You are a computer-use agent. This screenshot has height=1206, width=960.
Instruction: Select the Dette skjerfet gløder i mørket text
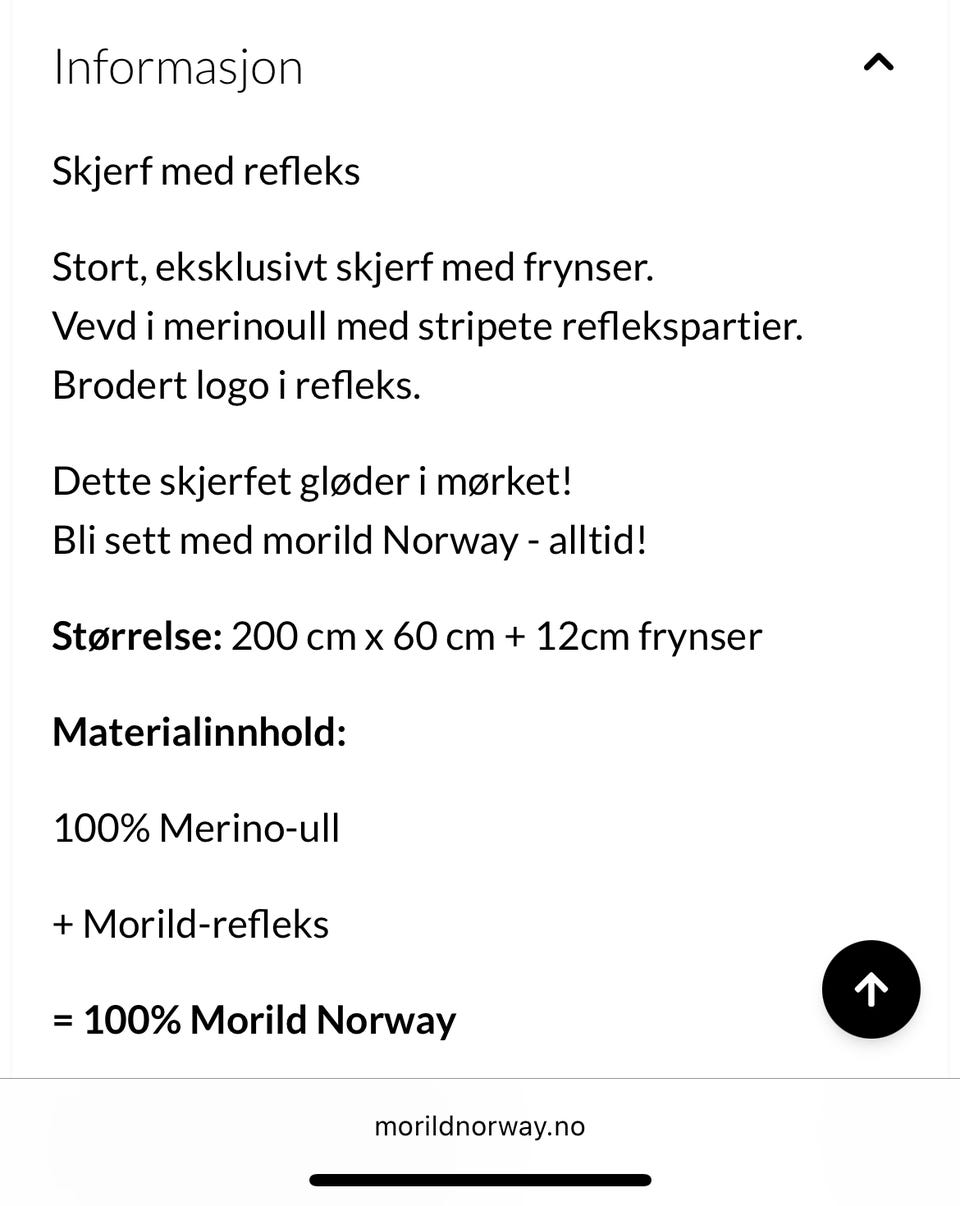click(312, 481)
